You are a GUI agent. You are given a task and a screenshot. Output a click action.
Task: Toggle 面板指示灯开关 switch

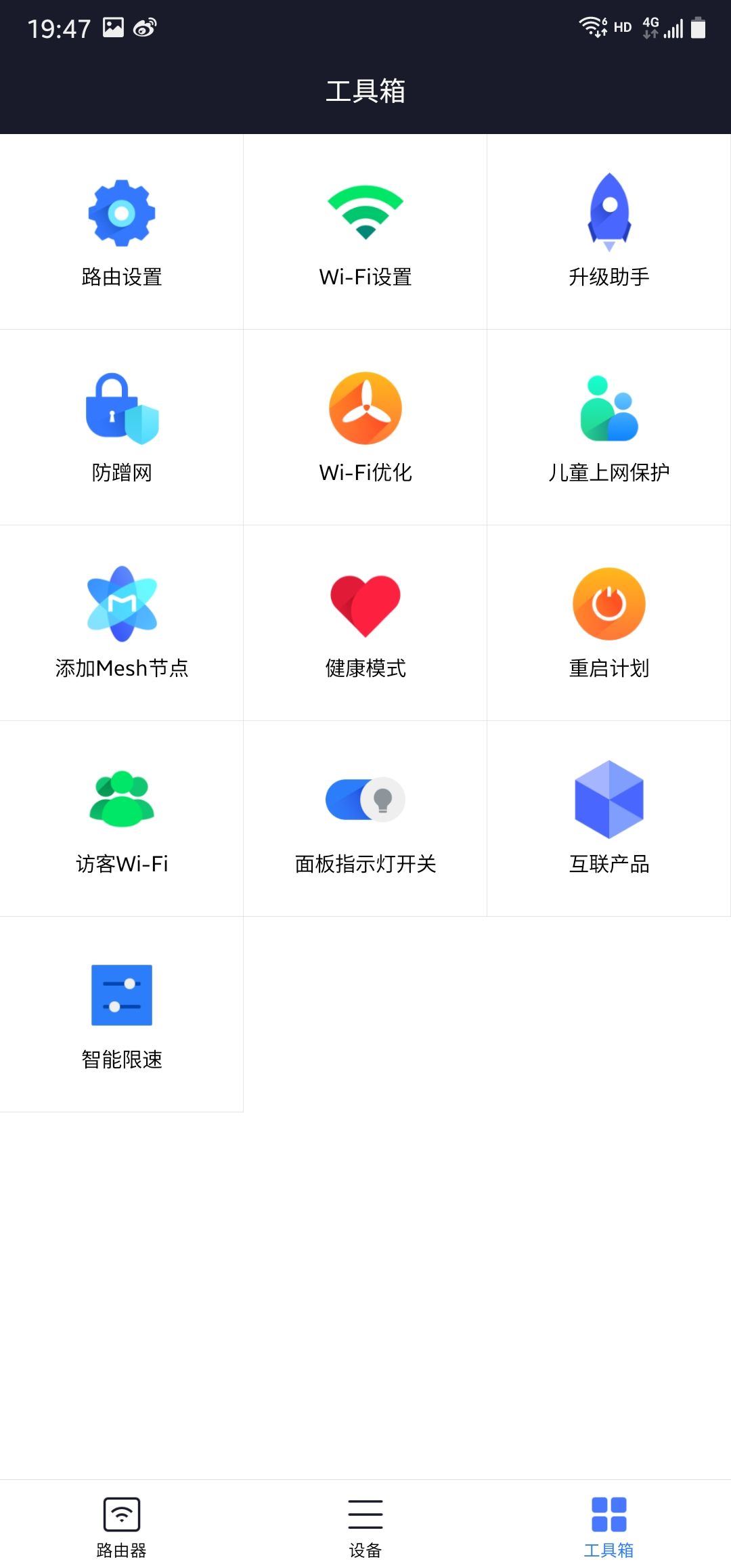pyautogui.click(x=365, y=799)
